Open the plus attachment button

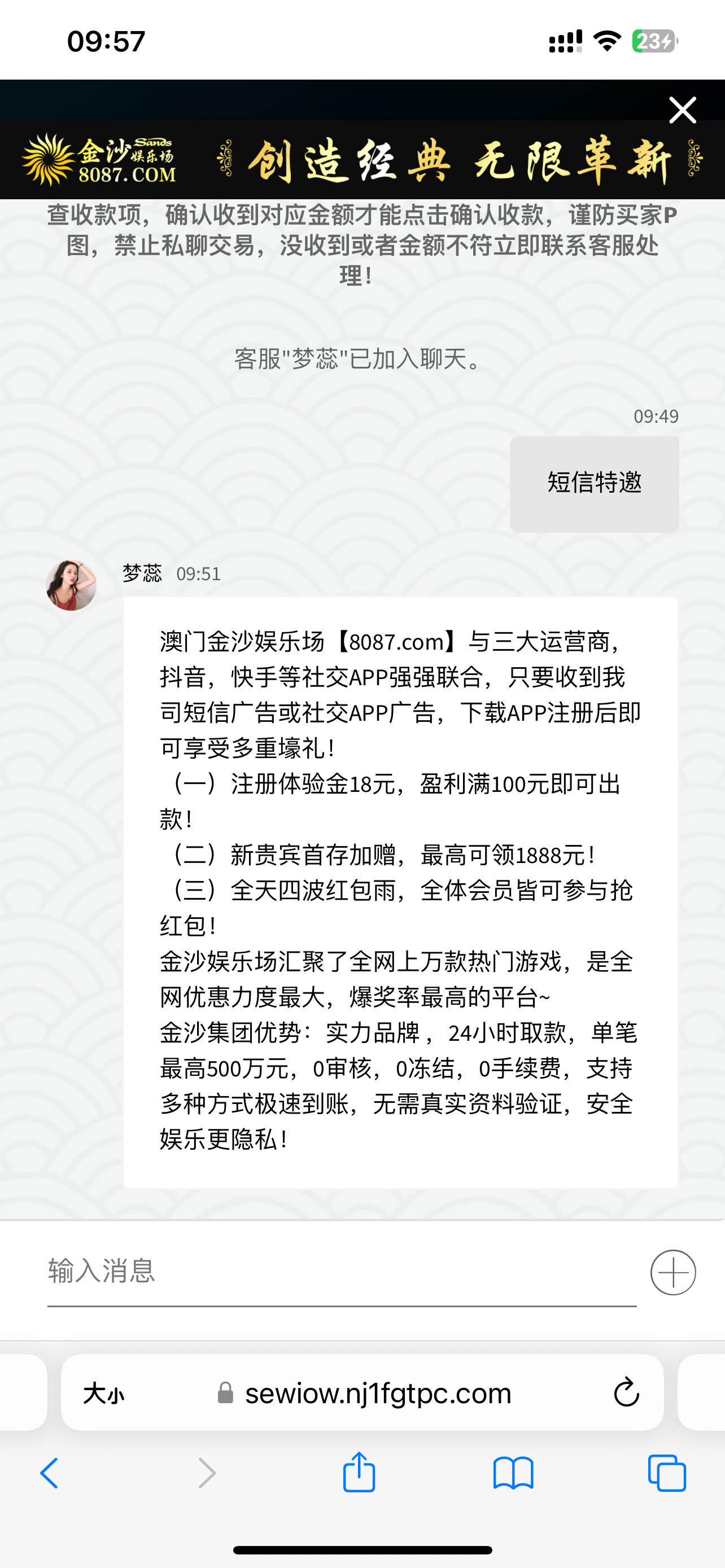pyautogui.click(x=672, y=1273)
